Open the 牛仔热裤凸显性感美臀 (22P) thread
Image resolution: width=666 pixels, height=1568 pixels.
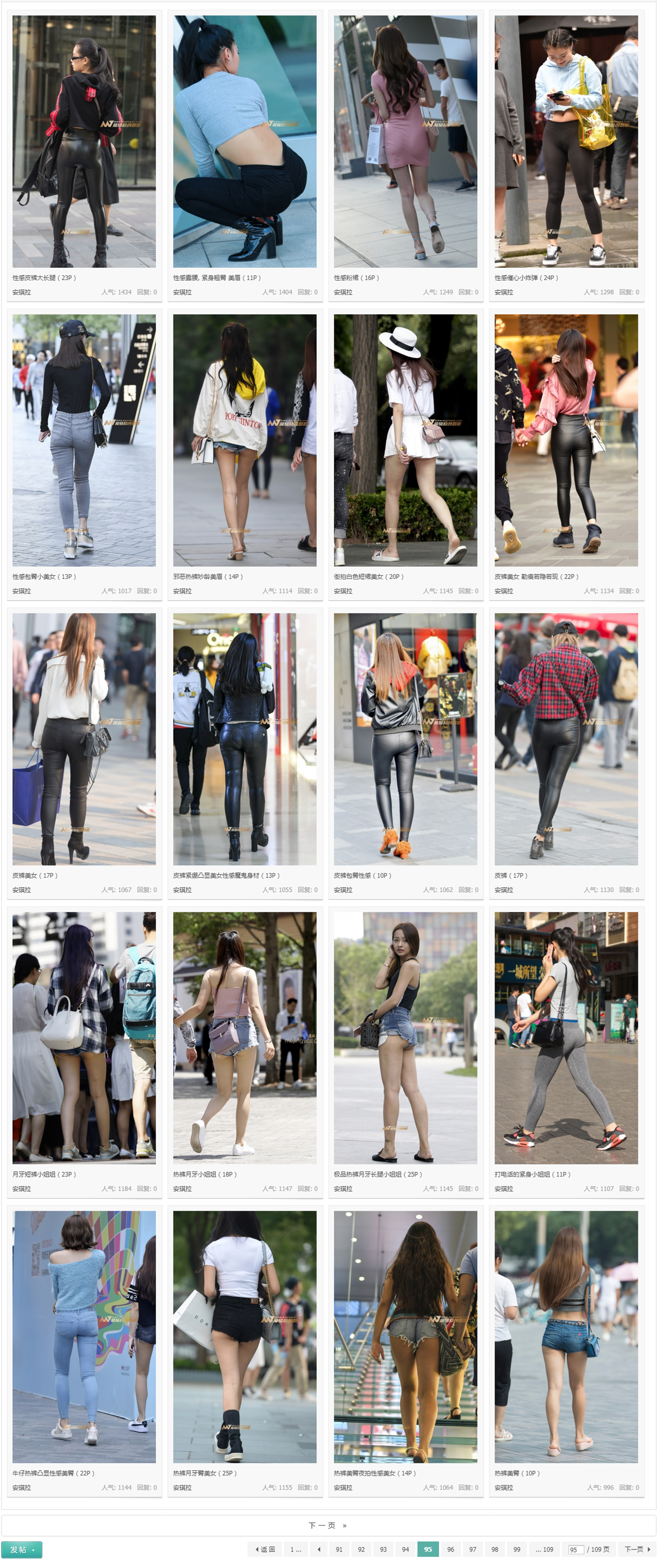[x=53, y=1473]
